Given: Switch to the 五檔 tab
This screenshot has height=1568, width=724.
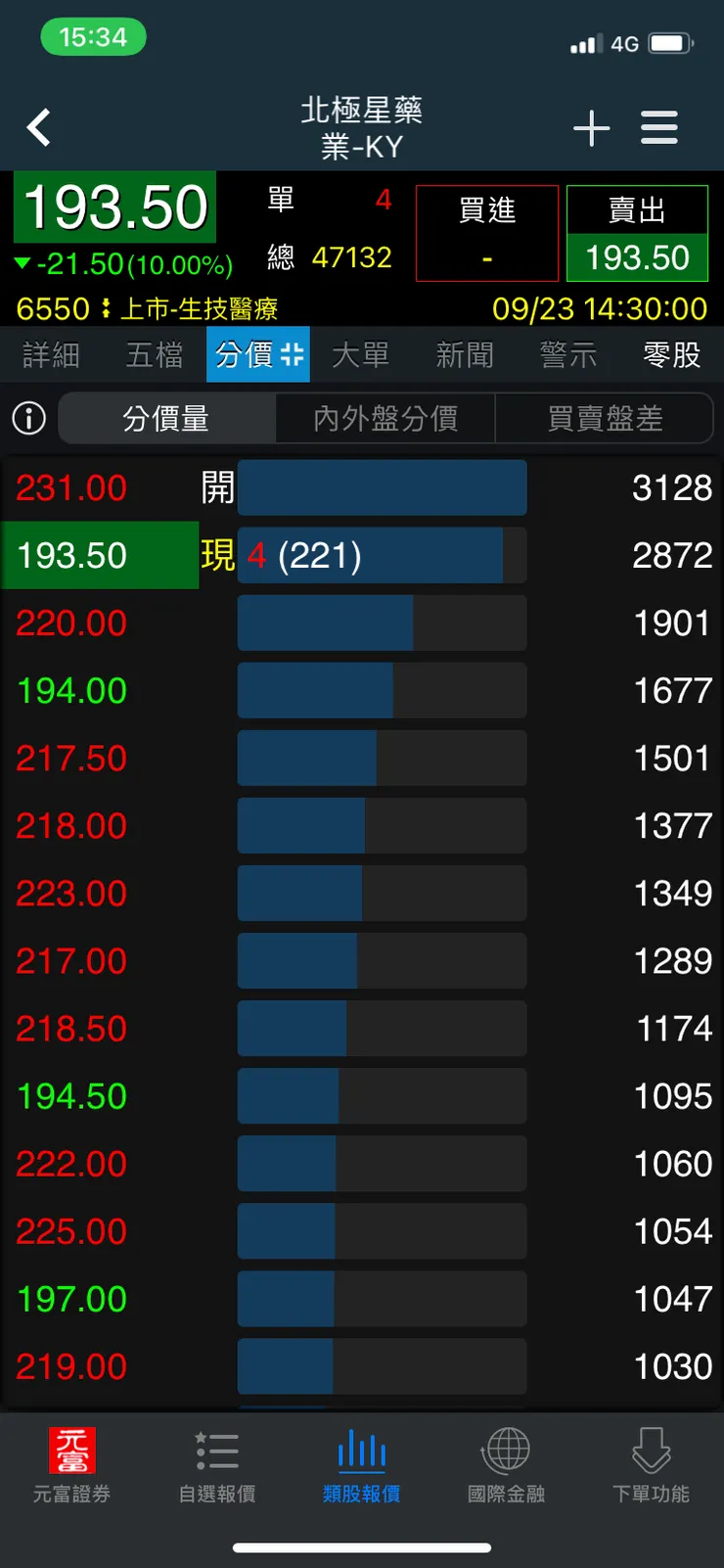Looking at the screenshot, I should (x=155, y=354).
